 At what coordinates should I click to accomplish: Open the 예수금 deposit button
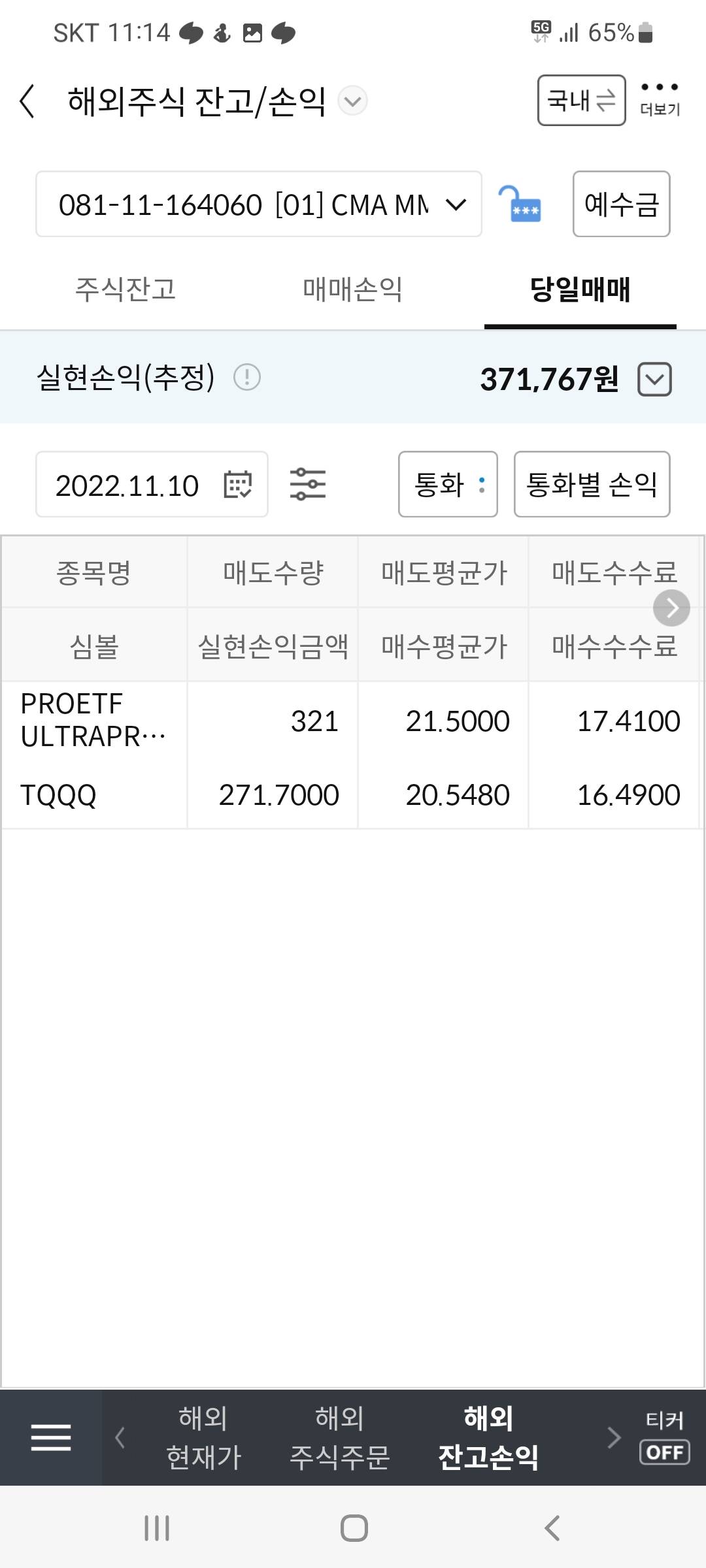point(621,204)
